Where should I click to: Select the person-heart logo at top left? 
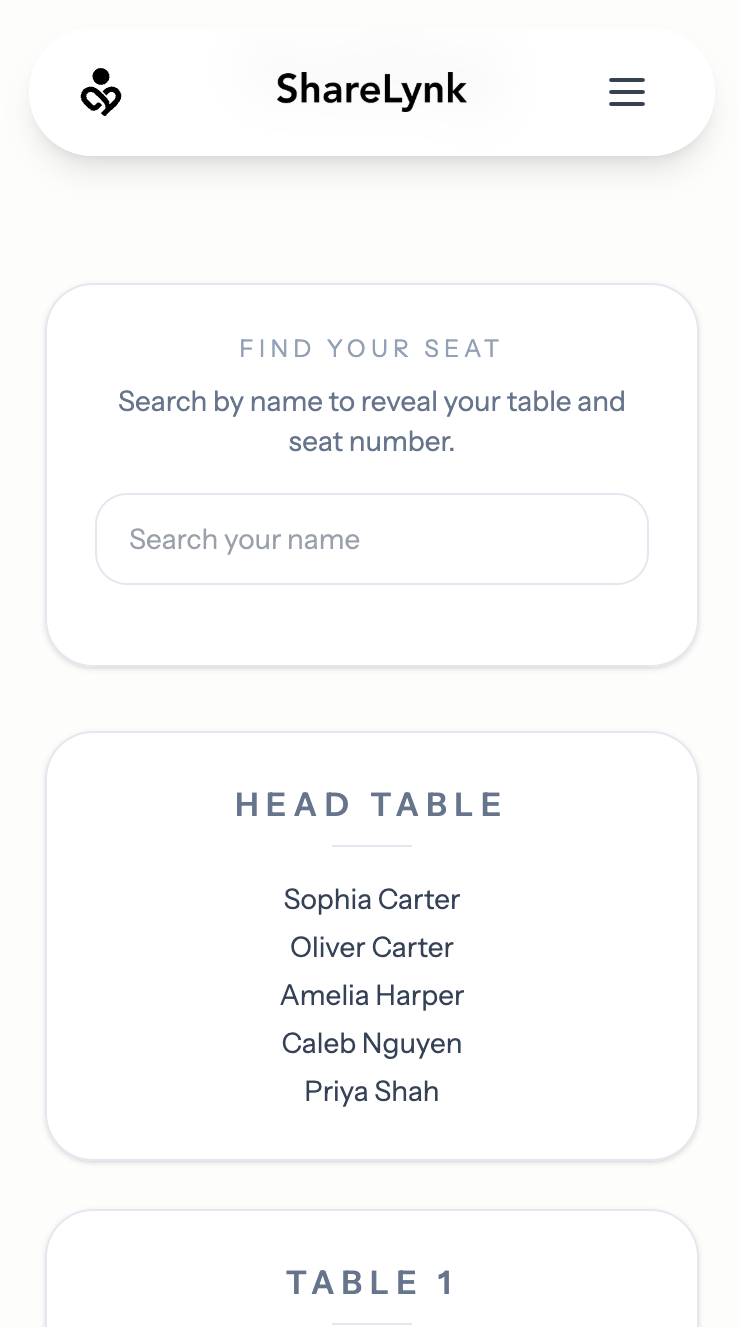(x=101, y=92)
